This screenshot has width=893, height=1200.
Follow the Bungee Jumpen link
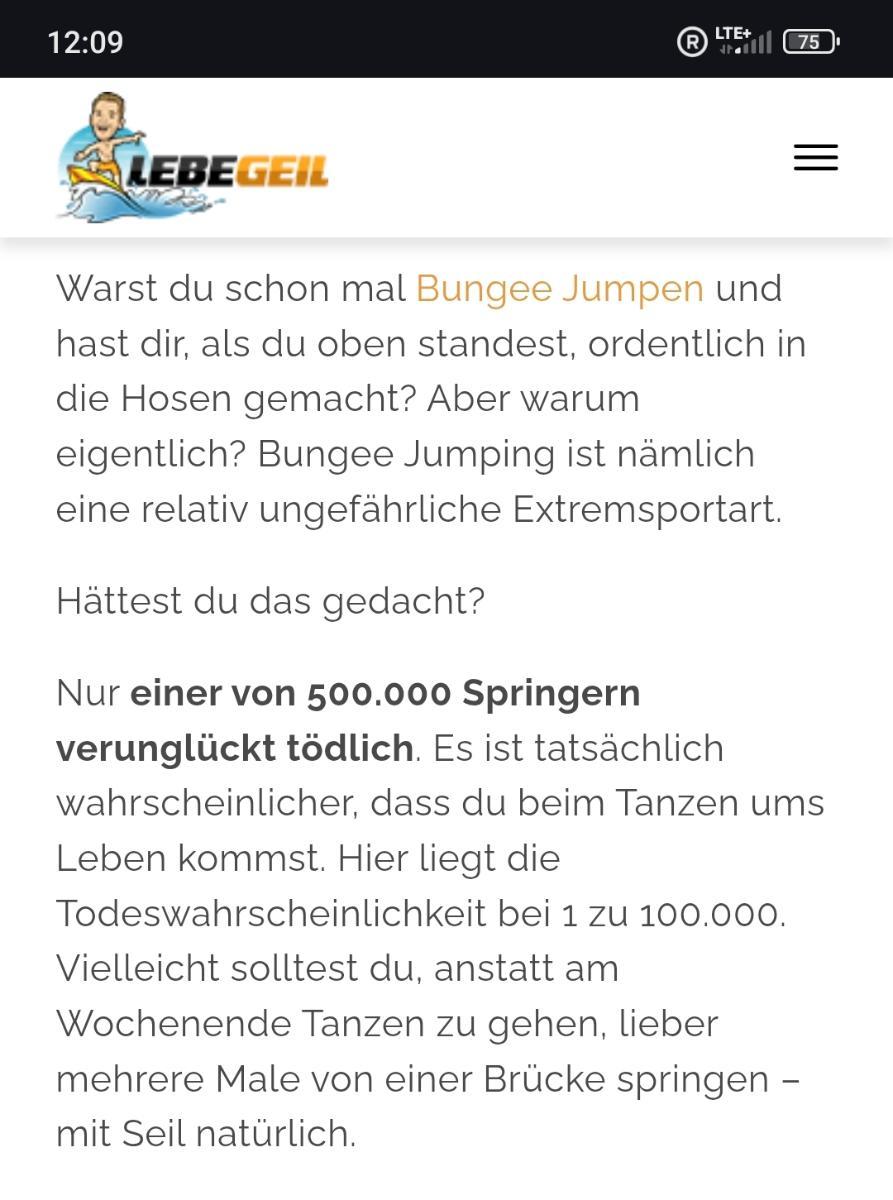coord(559,289)
